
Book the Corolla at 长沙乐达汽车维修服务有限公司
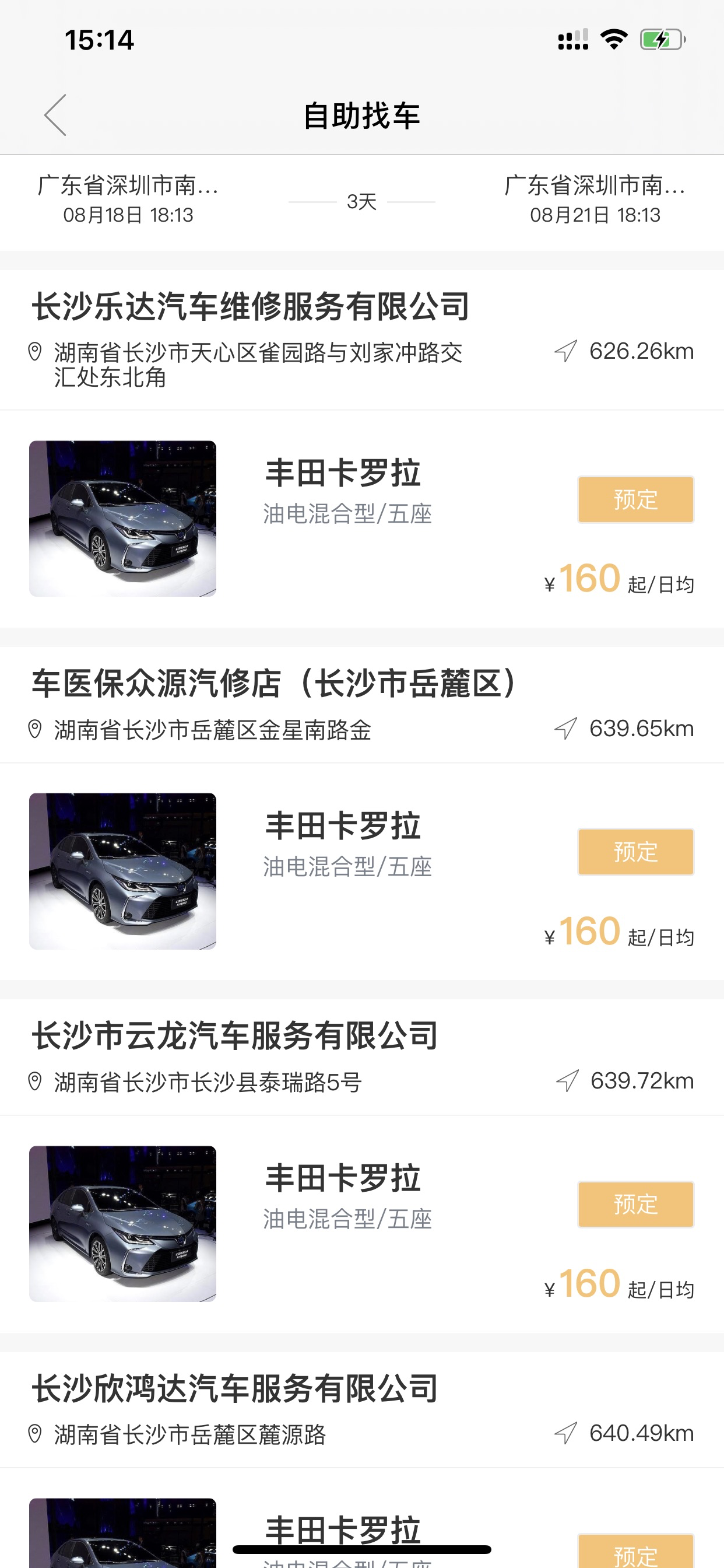point(636,500)
